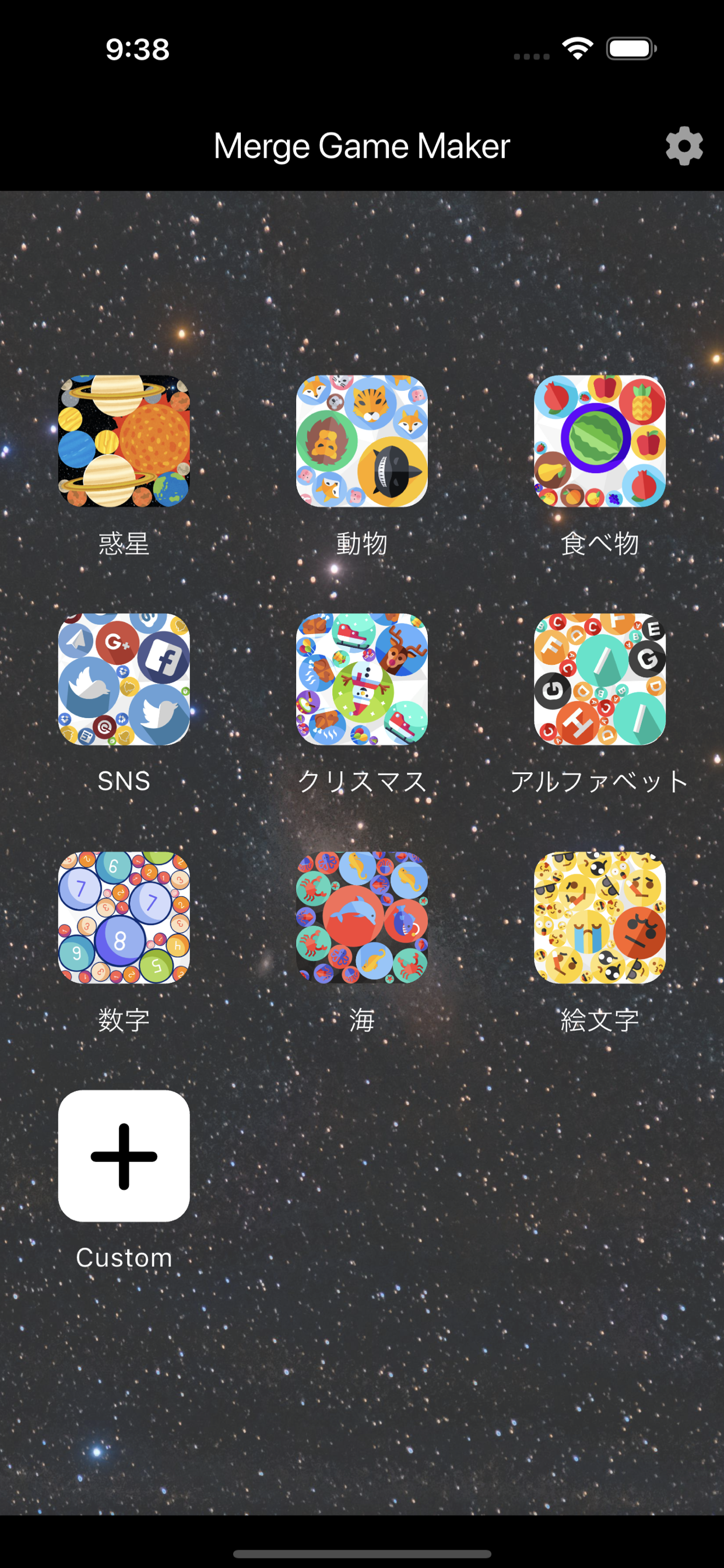724x1568 pixels.
Task: Choose the アルファベット alphabet game
Action: click(599, 678)
